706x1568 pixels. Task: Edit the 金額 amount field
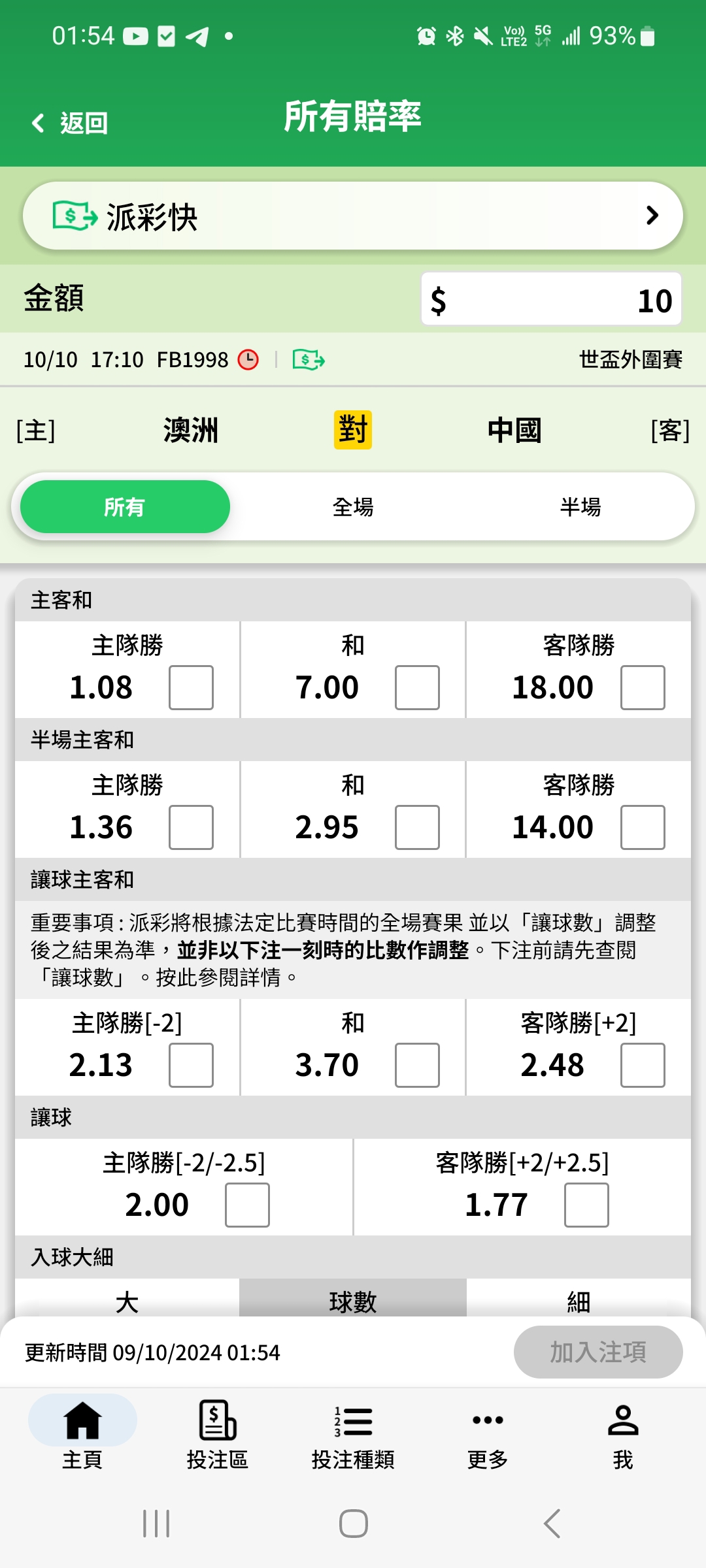[551, 299]
